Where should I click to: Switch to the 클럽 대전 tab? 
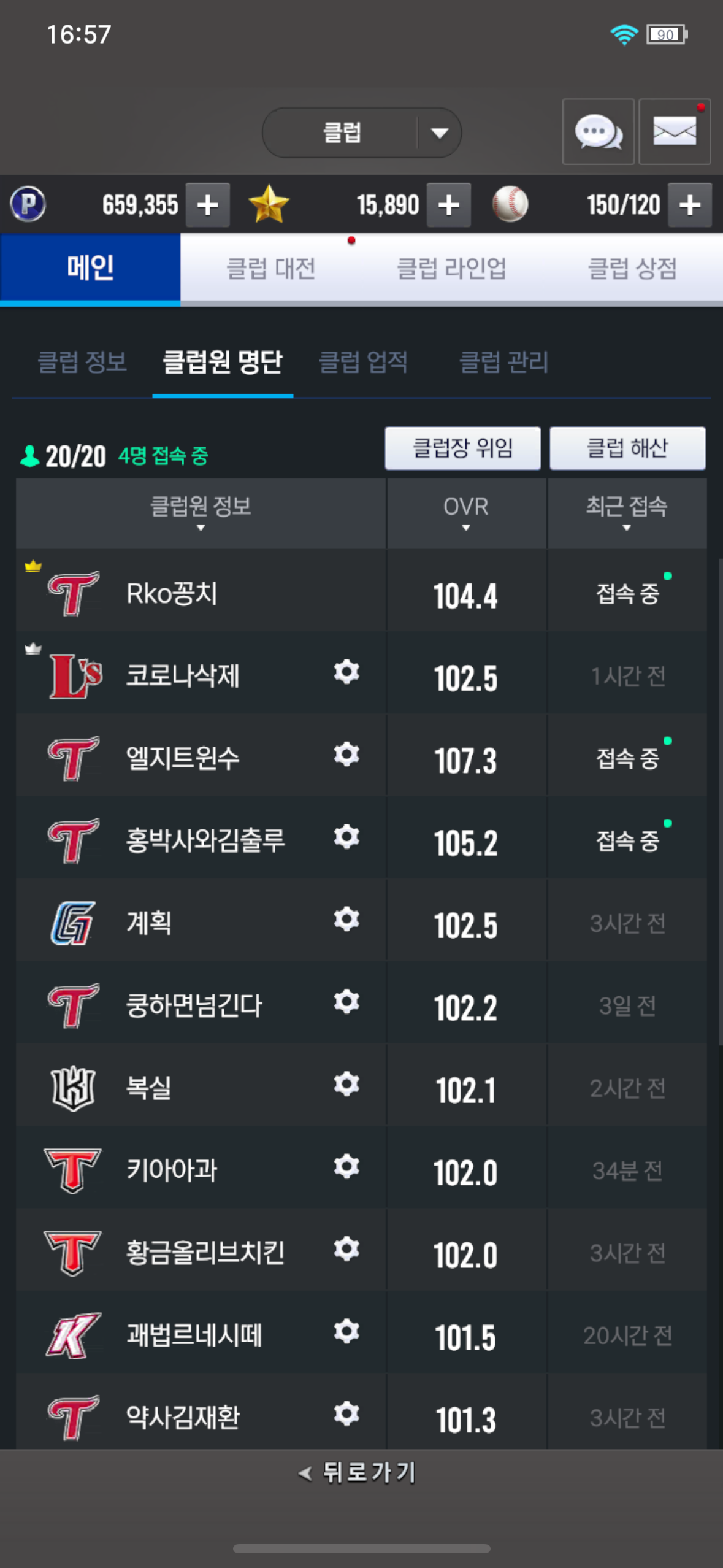270,268
